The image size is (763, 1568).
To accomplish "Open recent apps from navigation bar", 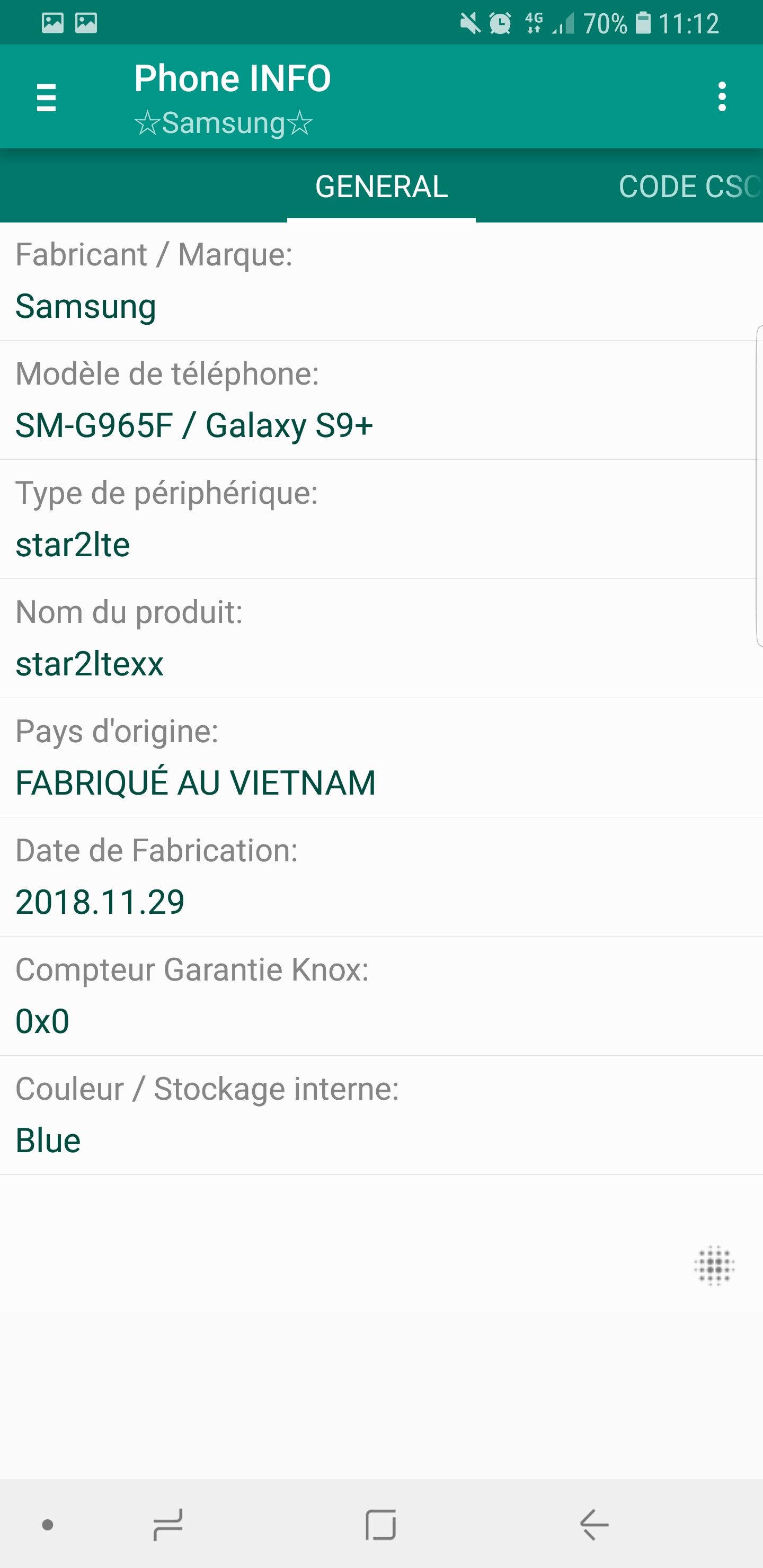I will [x=167, y=1525].
